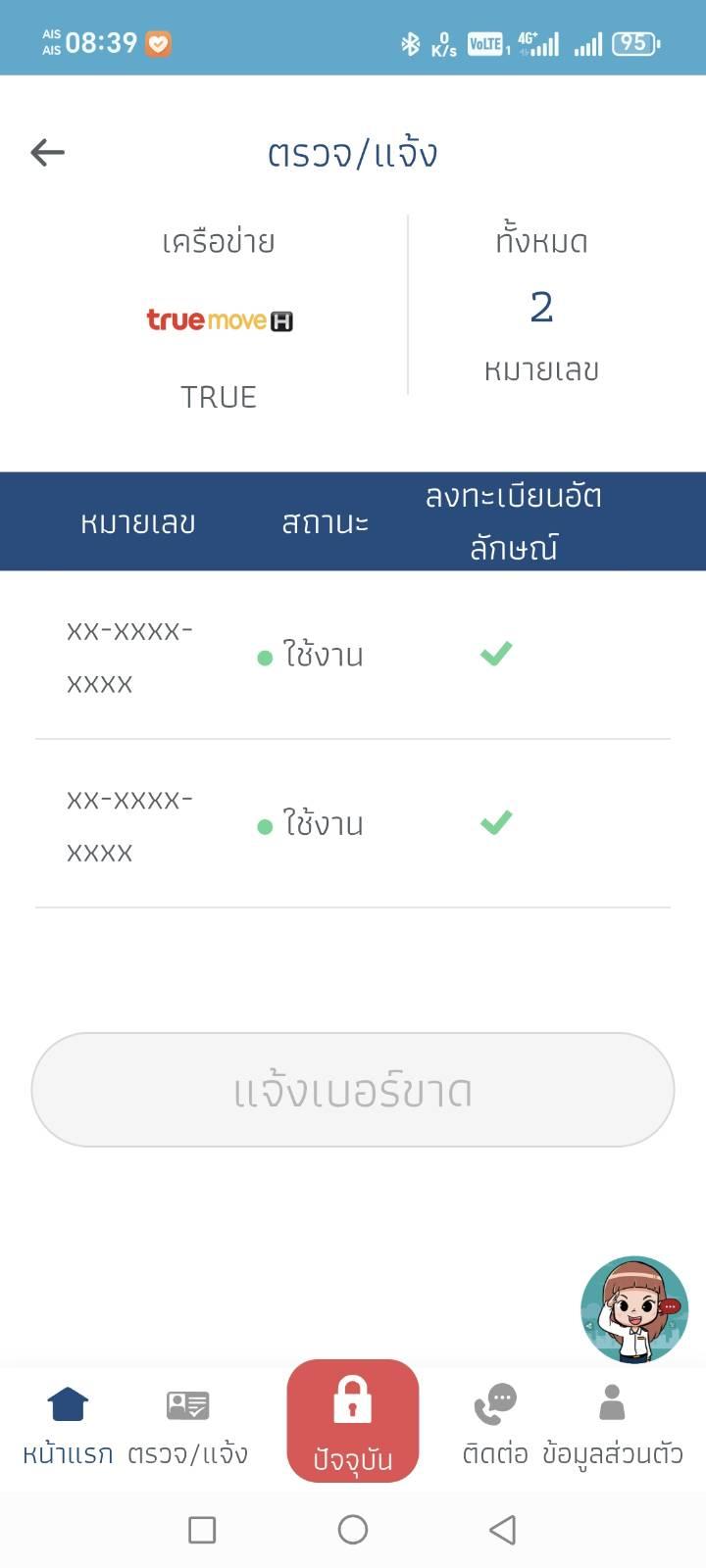Tap the system home circle button
Screen dimensions: 706x1568
tap(353, 1530)
